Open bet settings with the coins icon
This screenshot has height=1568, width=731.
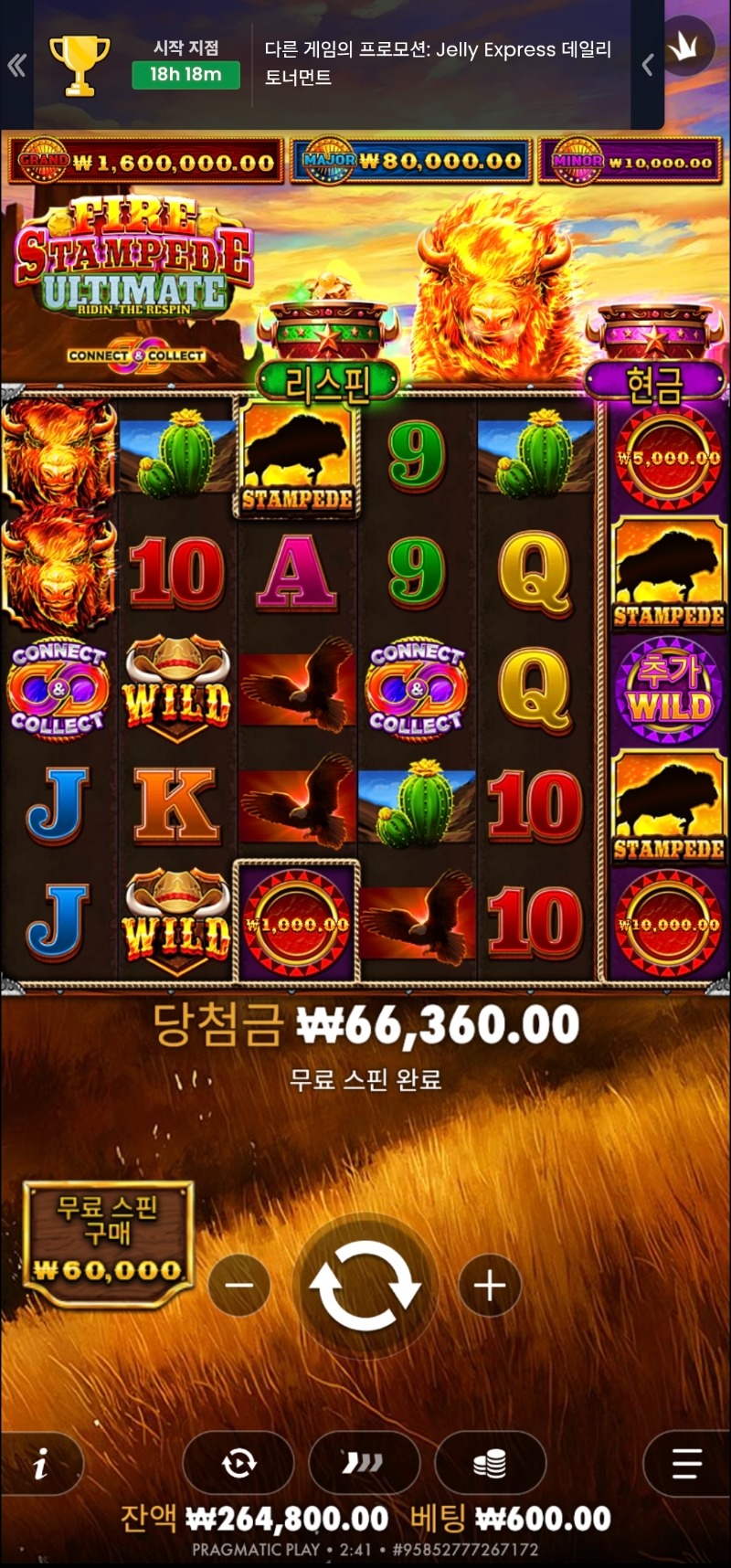pos(490,1465)
